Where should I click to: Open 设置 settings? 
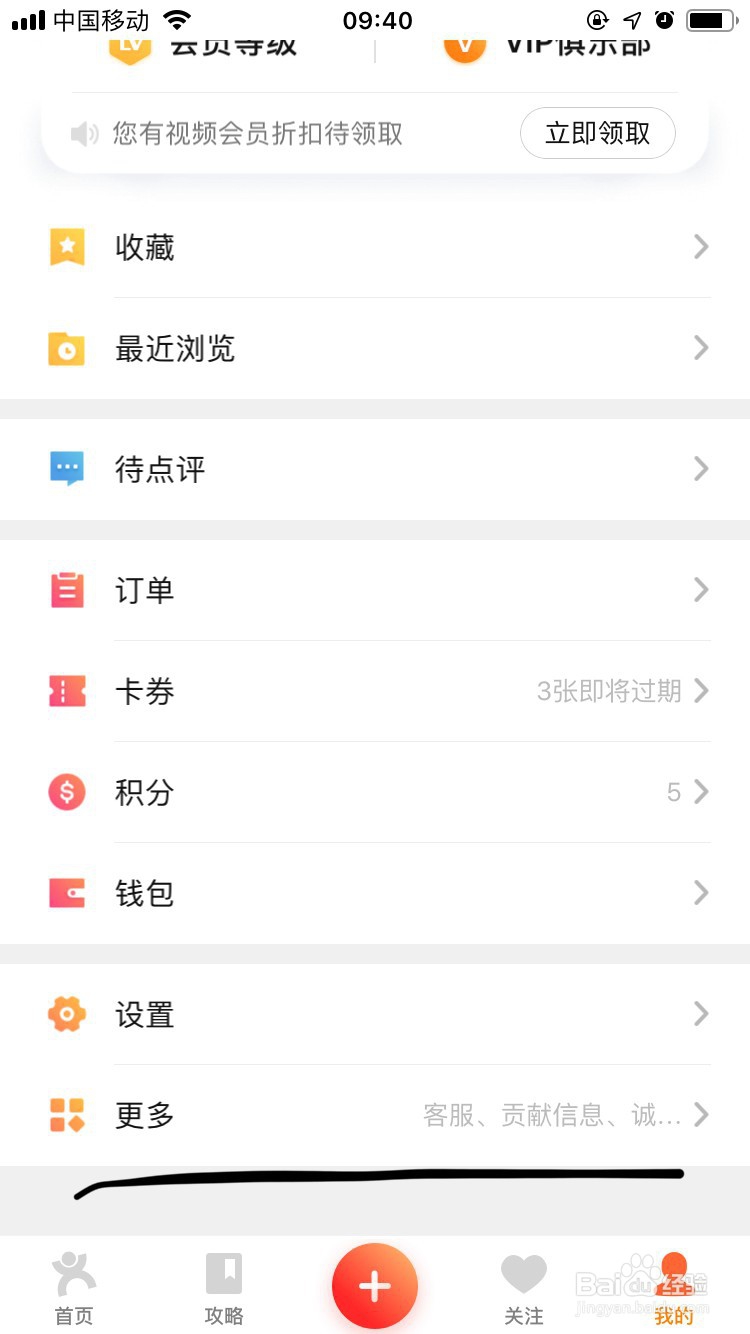[375, 1014]
